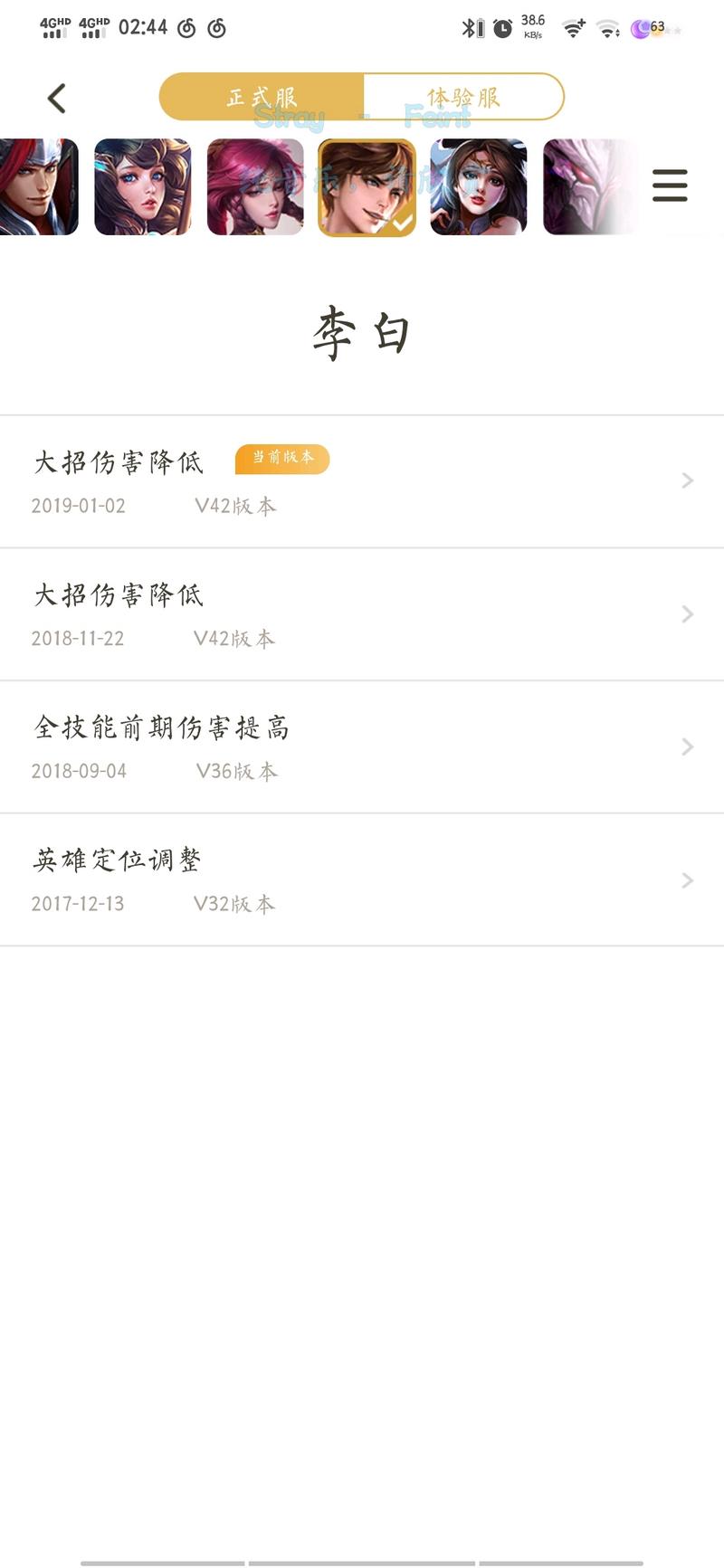Screen dimensions: 724x1568
Task: Select the red-haired armored hero avatar
Action: (39, 187)
